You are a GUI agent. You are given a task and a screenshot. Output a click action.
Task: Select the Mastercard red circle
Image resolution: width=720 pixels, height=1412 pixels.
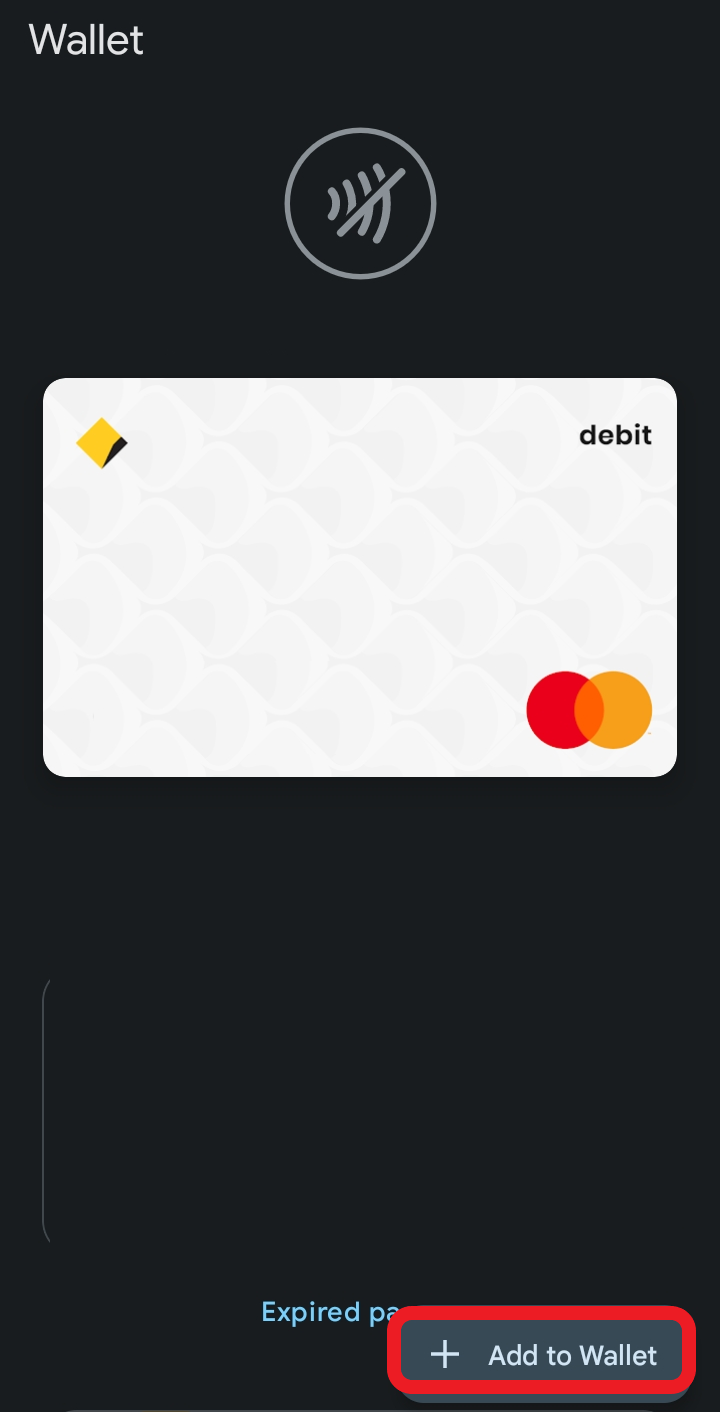click(560, 709)
